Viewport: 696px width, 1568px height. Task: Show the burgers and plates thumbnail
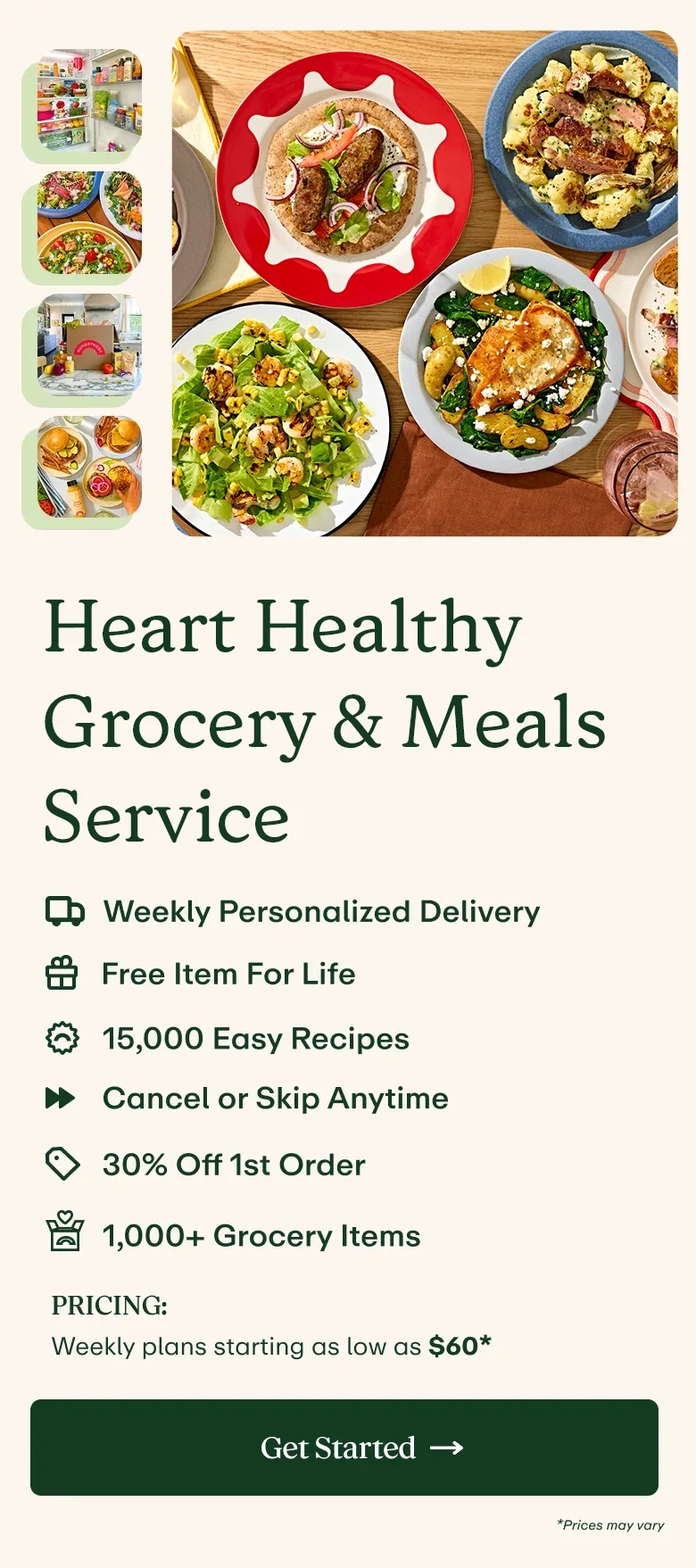click(x=87, y=469)
